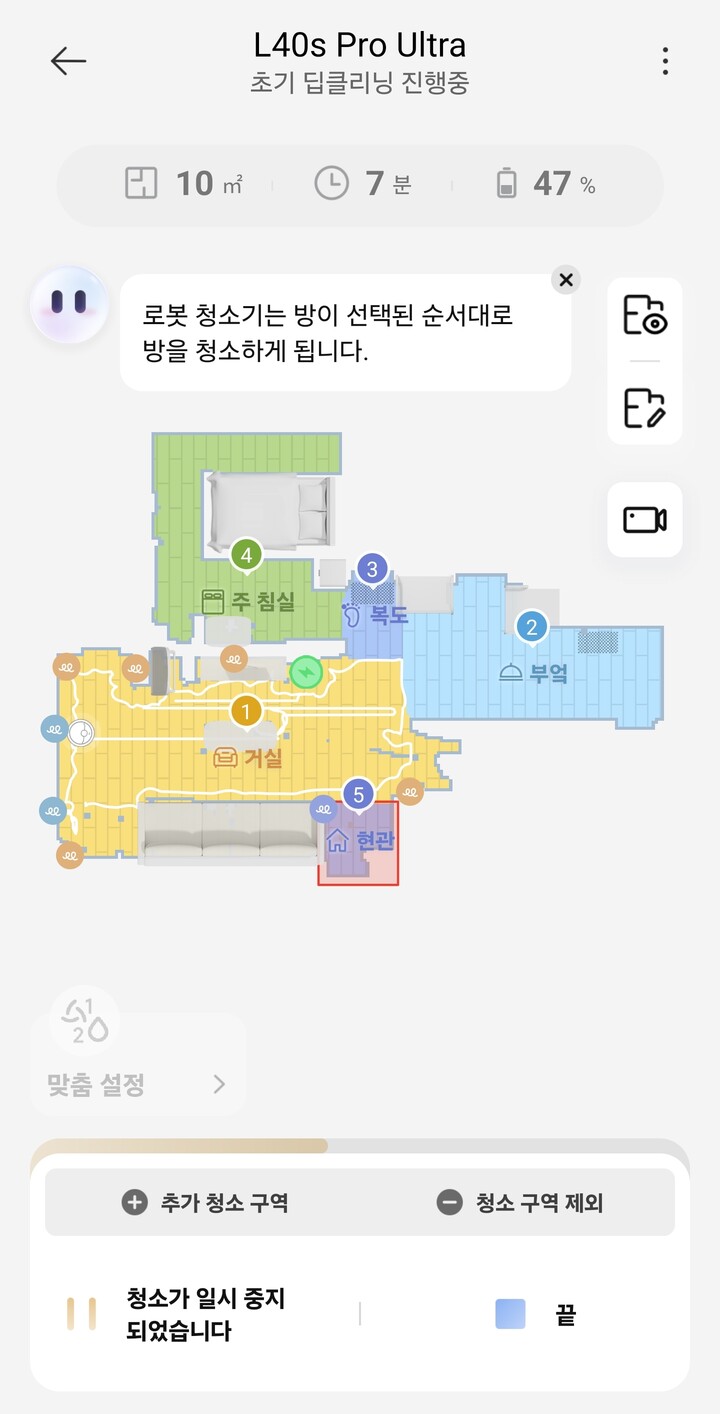
Task: Open the map viewing options icon
Action: [x=644, y=315]
